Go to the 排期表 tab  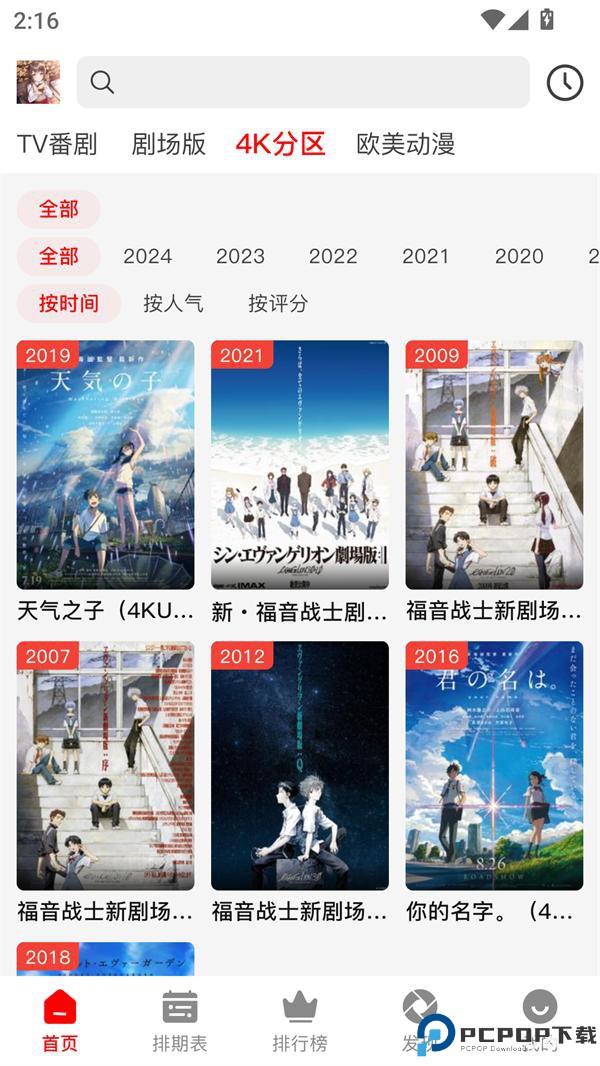point(180,1020)
